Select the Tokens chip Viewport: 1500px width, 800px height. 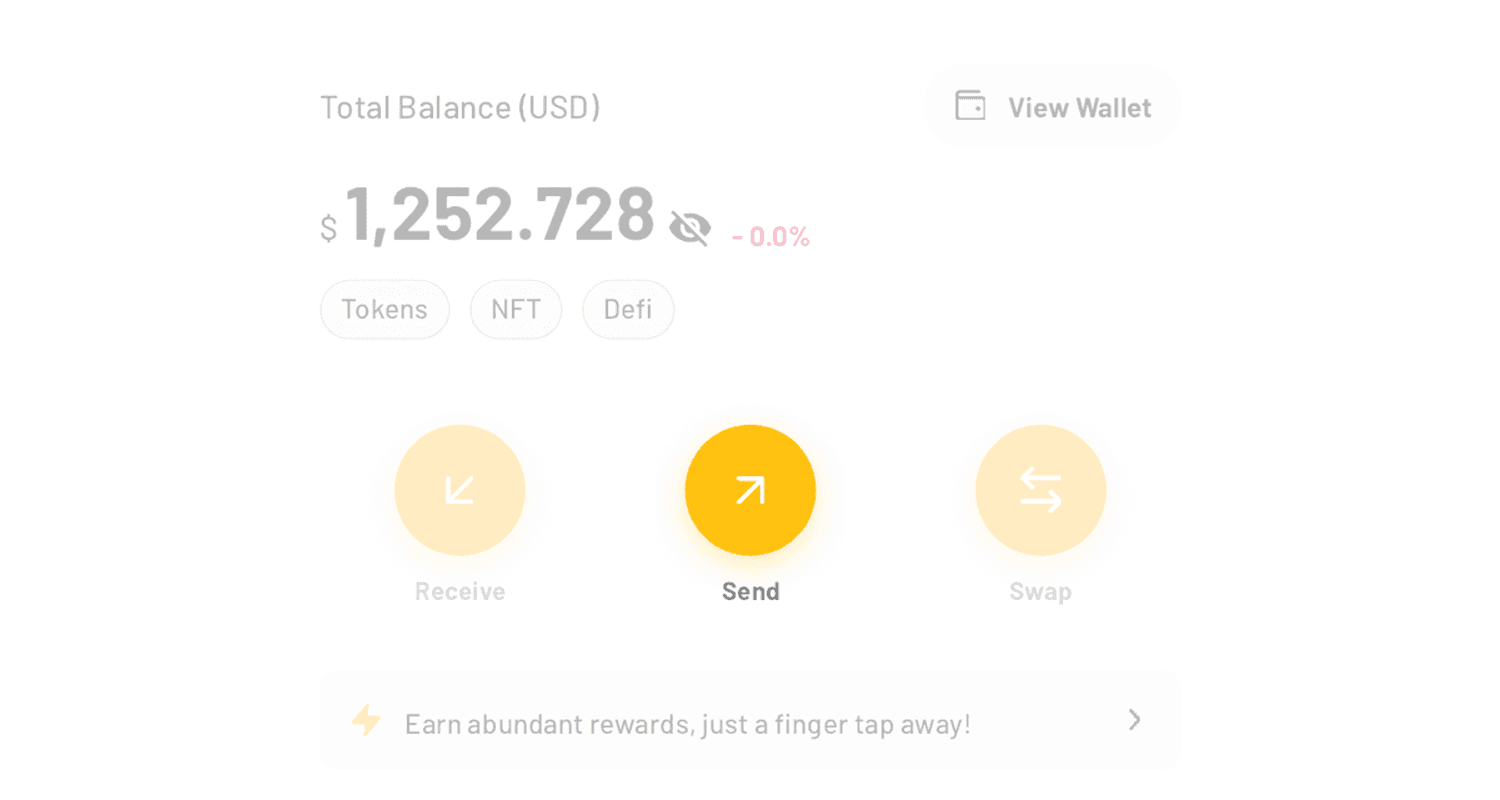coord(385,309)
